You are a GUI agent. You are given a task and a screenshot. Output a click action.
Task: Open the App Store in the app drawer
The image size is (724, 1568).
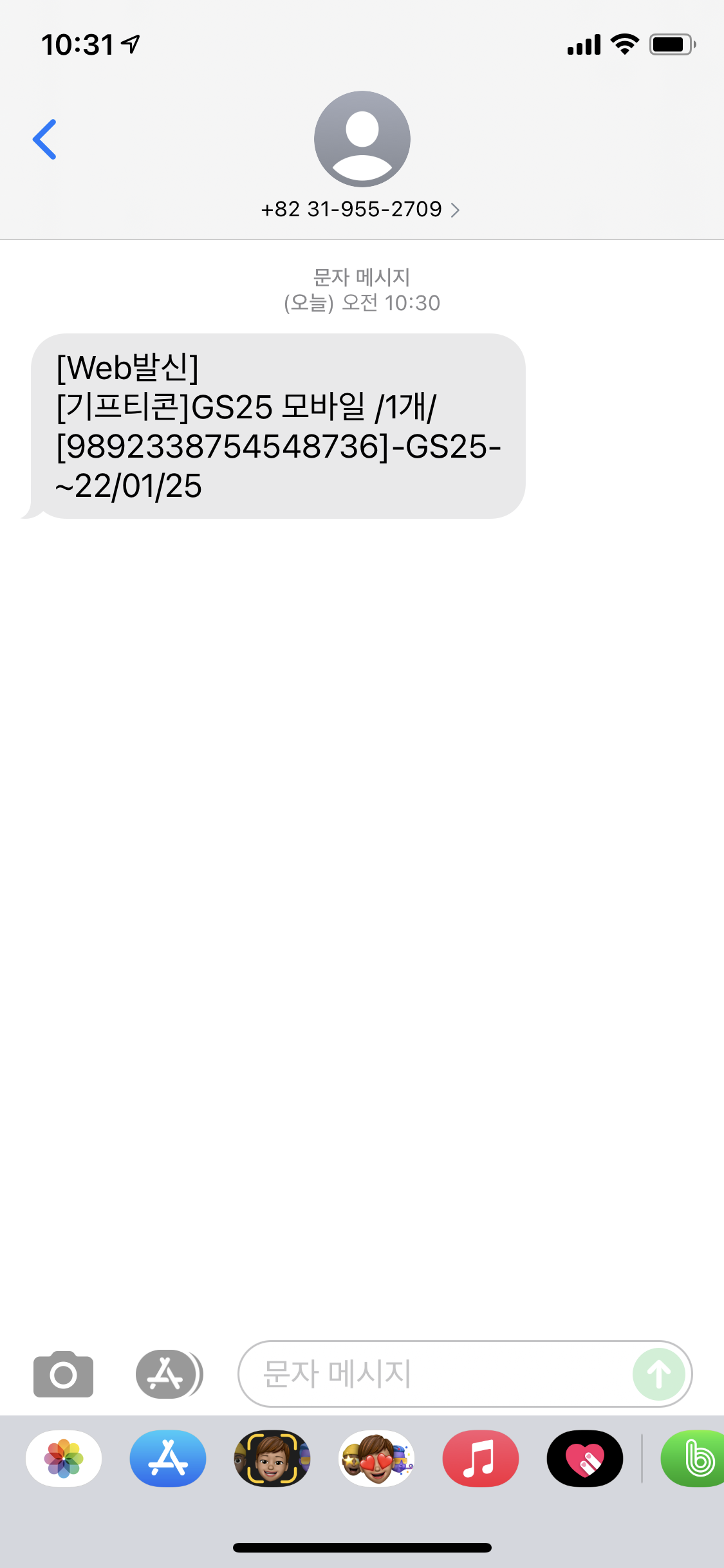pyautogui.click(x=168, y=1459)
